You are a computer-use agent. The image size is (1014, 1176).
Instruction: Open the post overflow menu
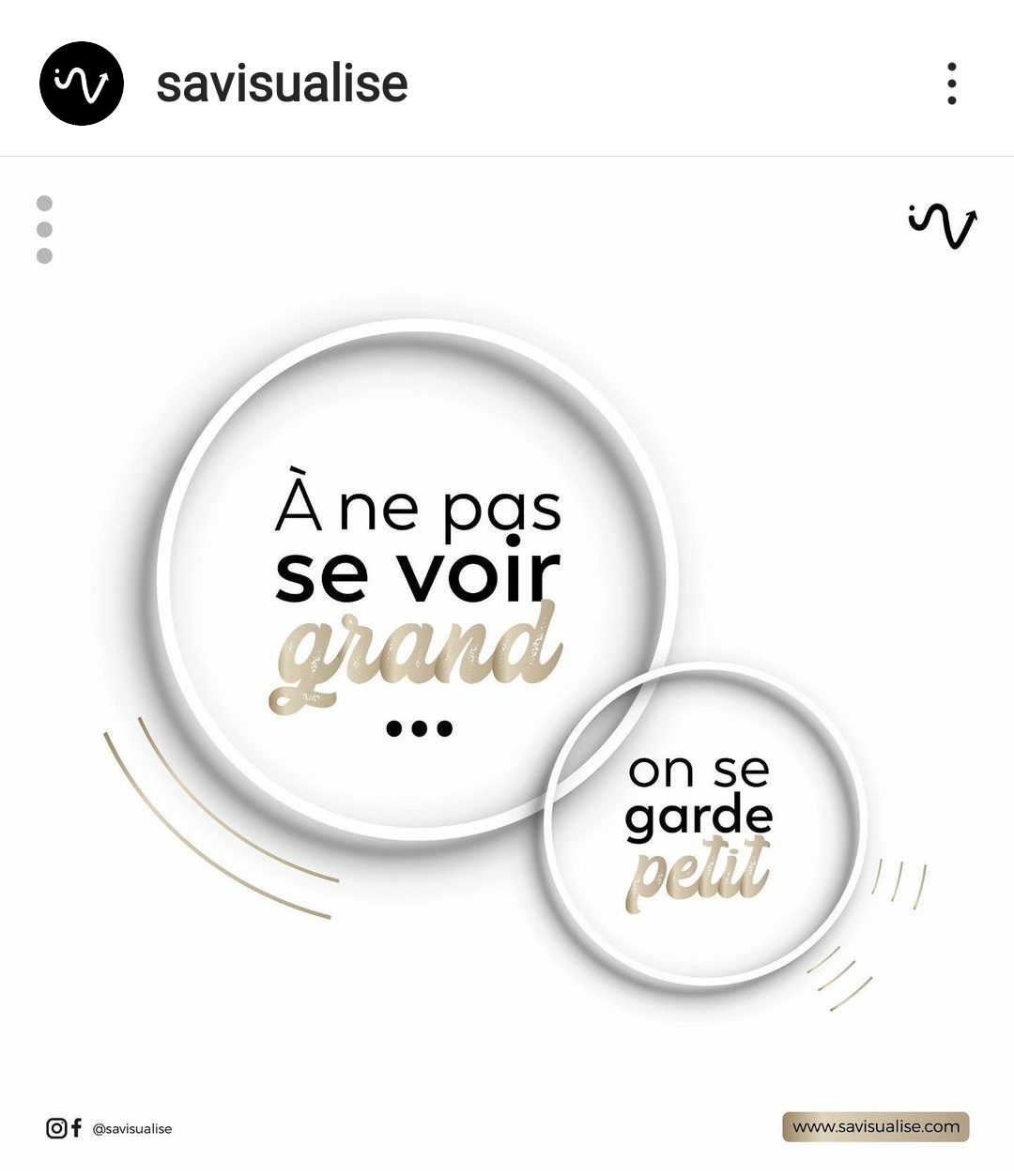coord(951,84)
